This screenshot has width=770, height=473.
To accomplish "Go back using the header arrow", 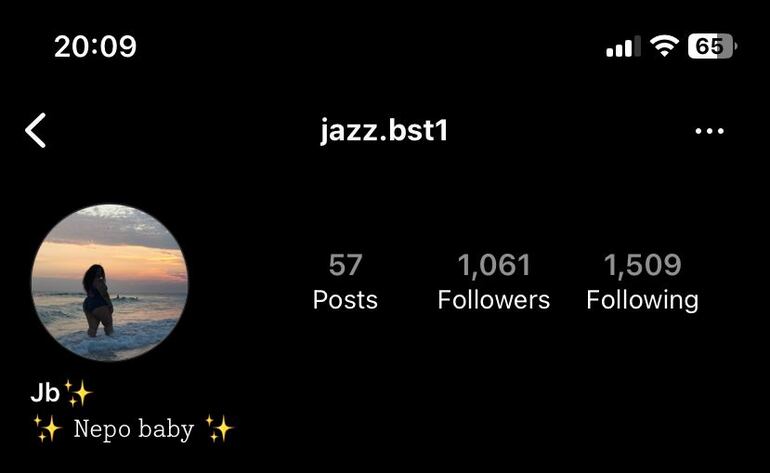I will coord(36,131).
